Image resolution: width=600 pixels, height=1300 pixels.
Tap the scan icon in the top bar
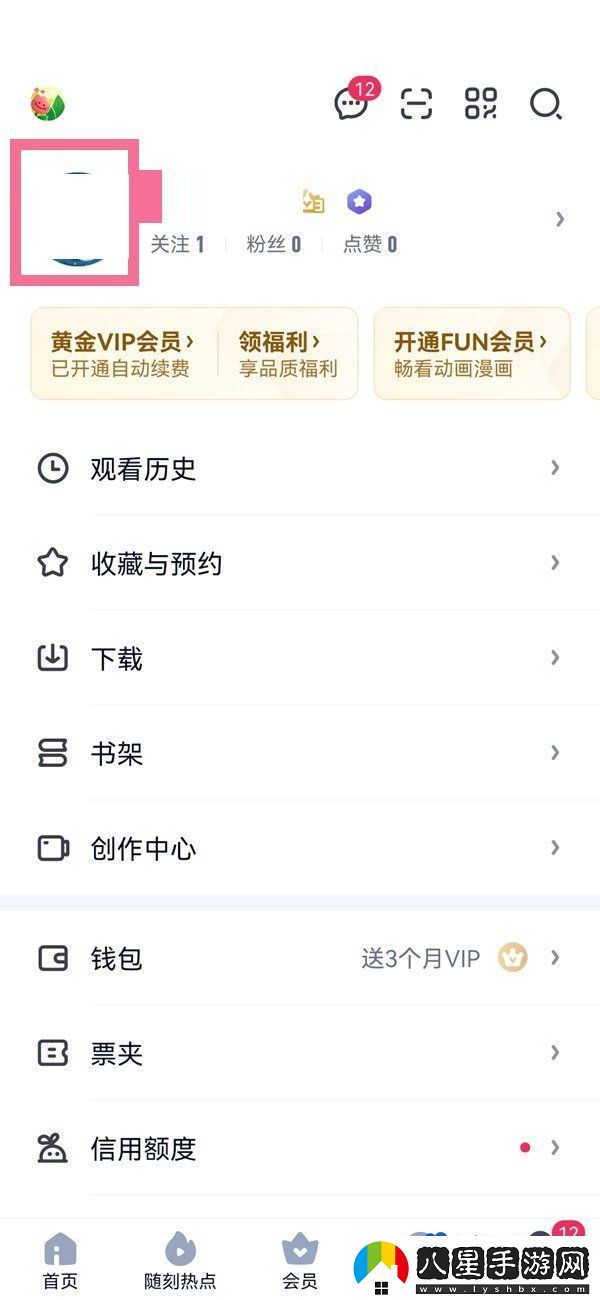pyautogui.click(x=416, y=104)
